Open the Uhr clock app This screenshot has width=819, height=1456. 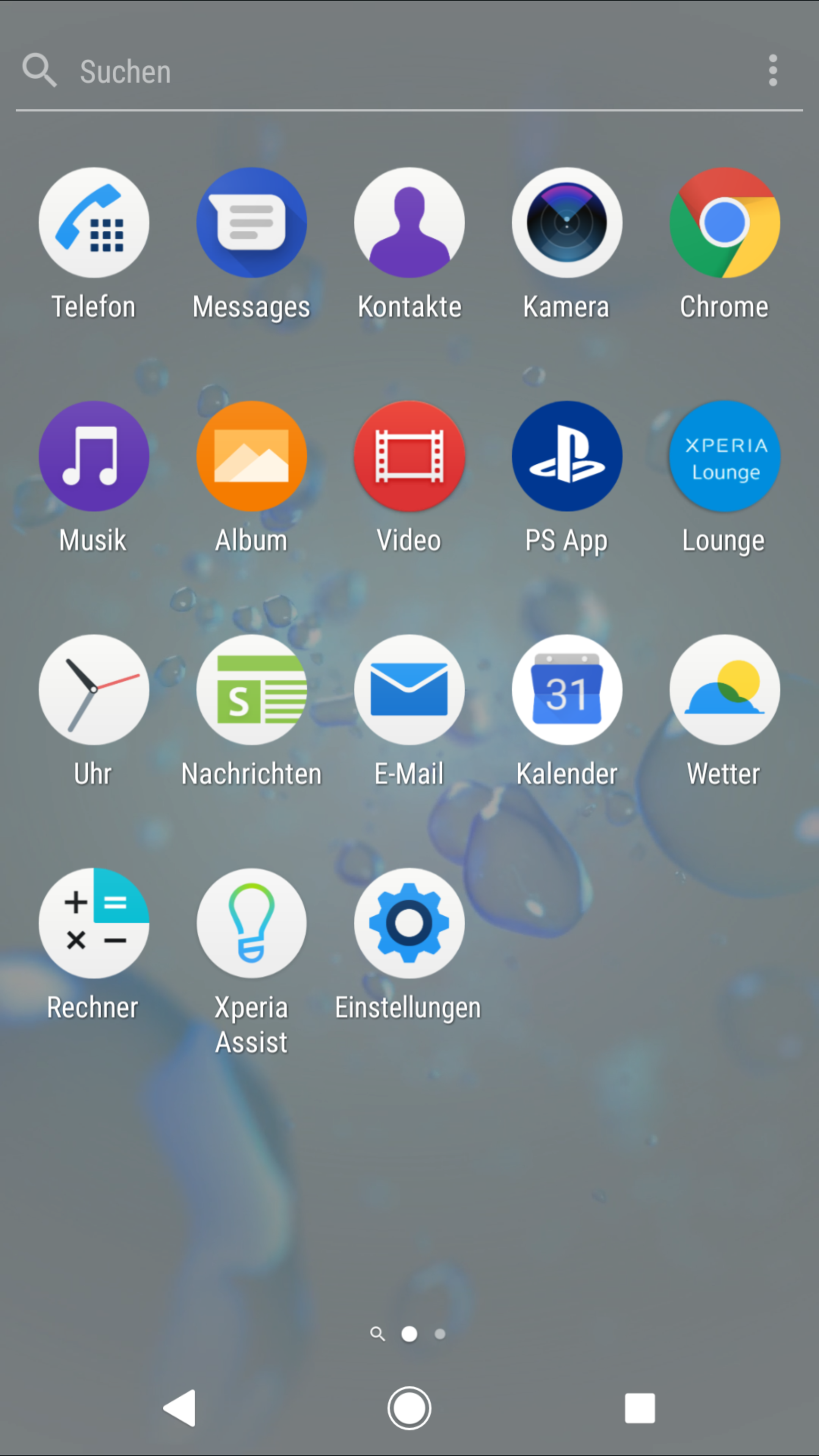click(94, 690)
